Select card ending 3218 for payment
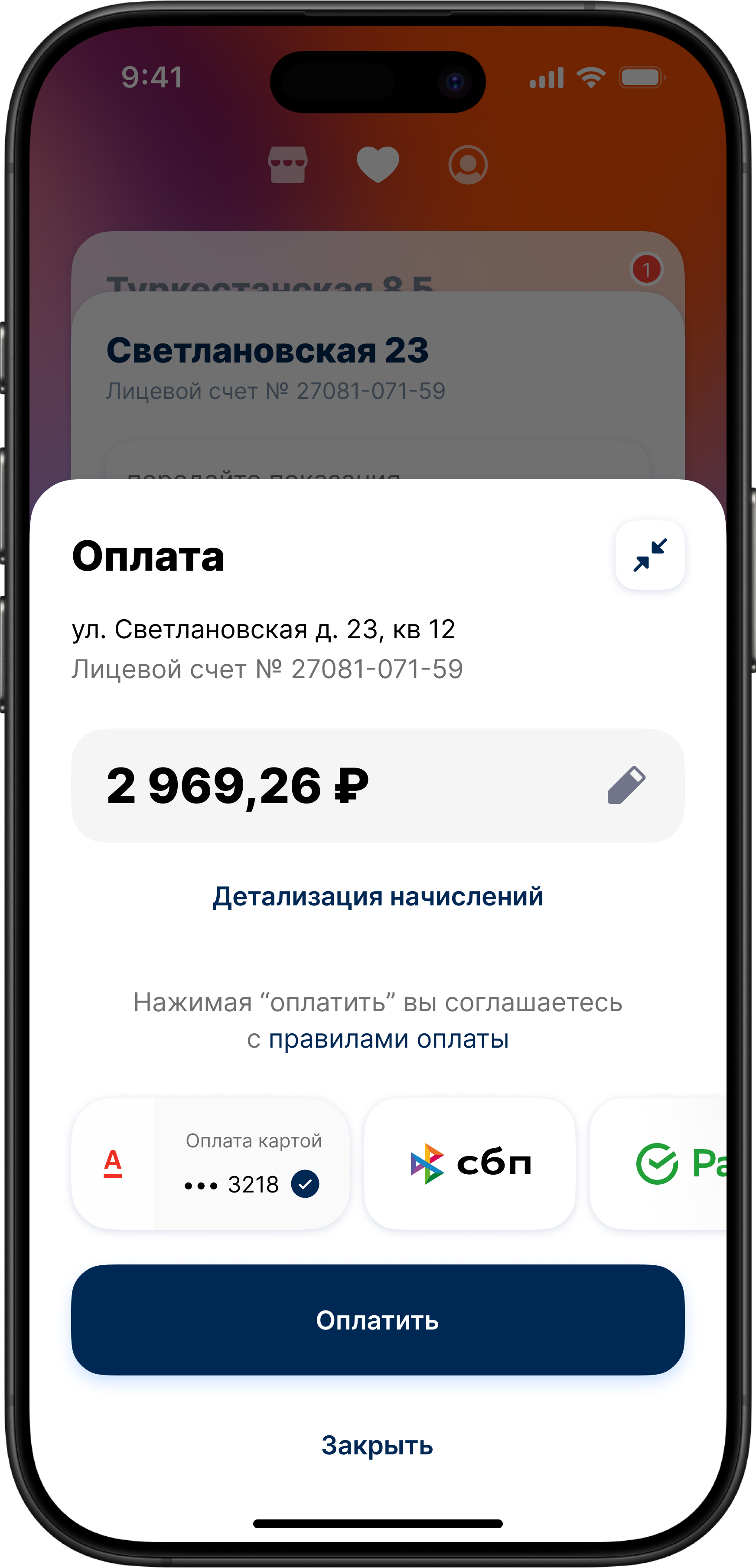The image size is (756, 1568). [x=211, y=1164]
